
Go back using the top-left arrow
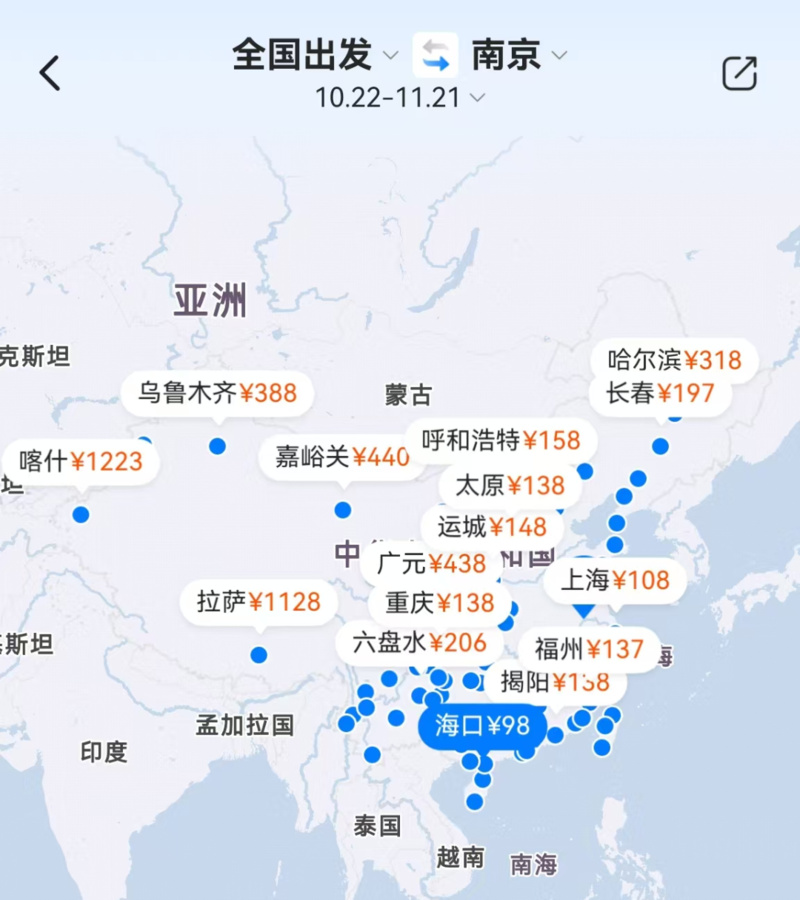pyautogui.click(x=49, y=73)
